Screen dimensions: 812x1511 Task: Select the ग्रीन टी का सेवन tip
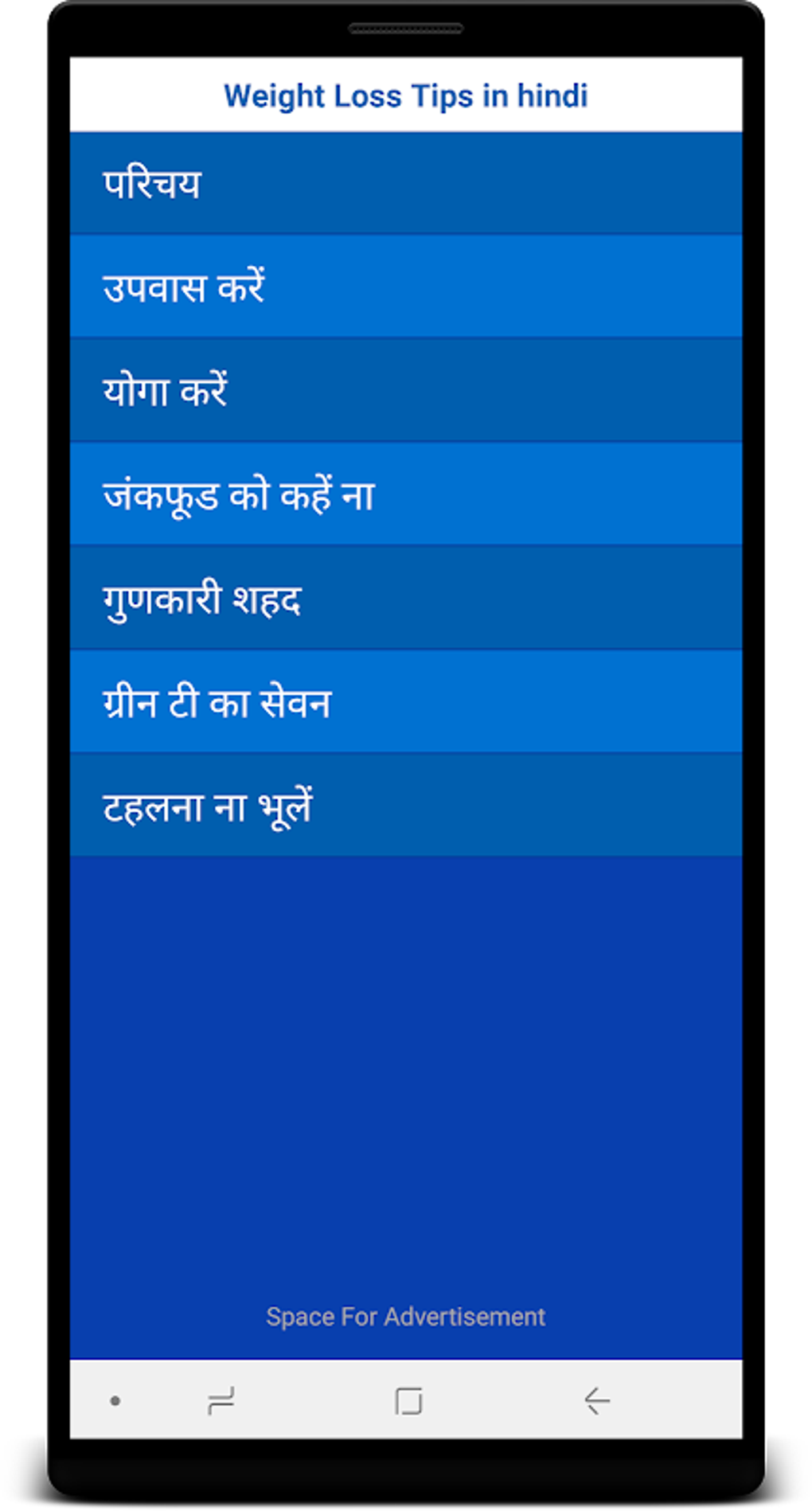(405, 702)
